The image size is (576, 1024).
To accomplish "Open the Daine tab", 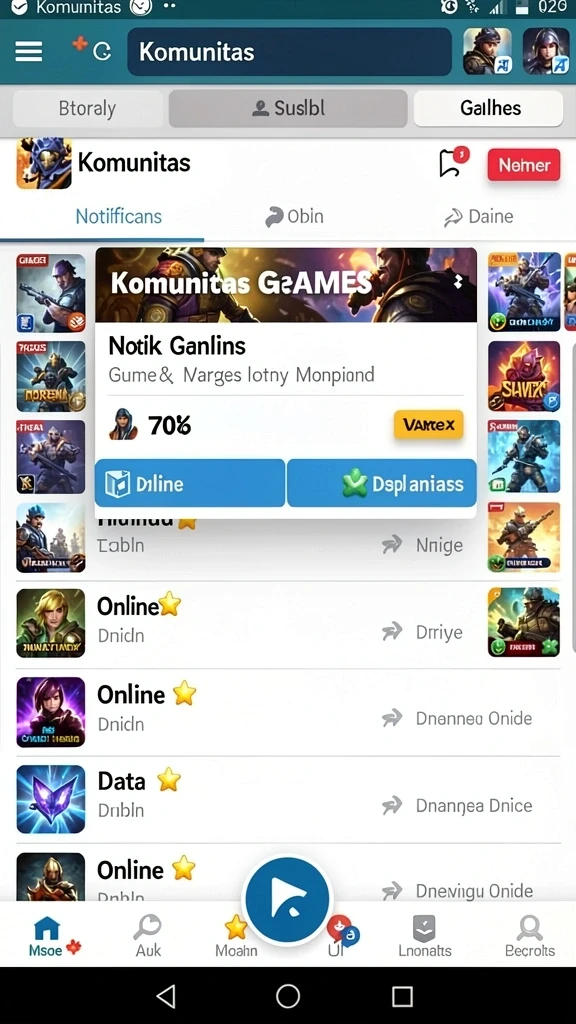I will (x=478, y=217).
